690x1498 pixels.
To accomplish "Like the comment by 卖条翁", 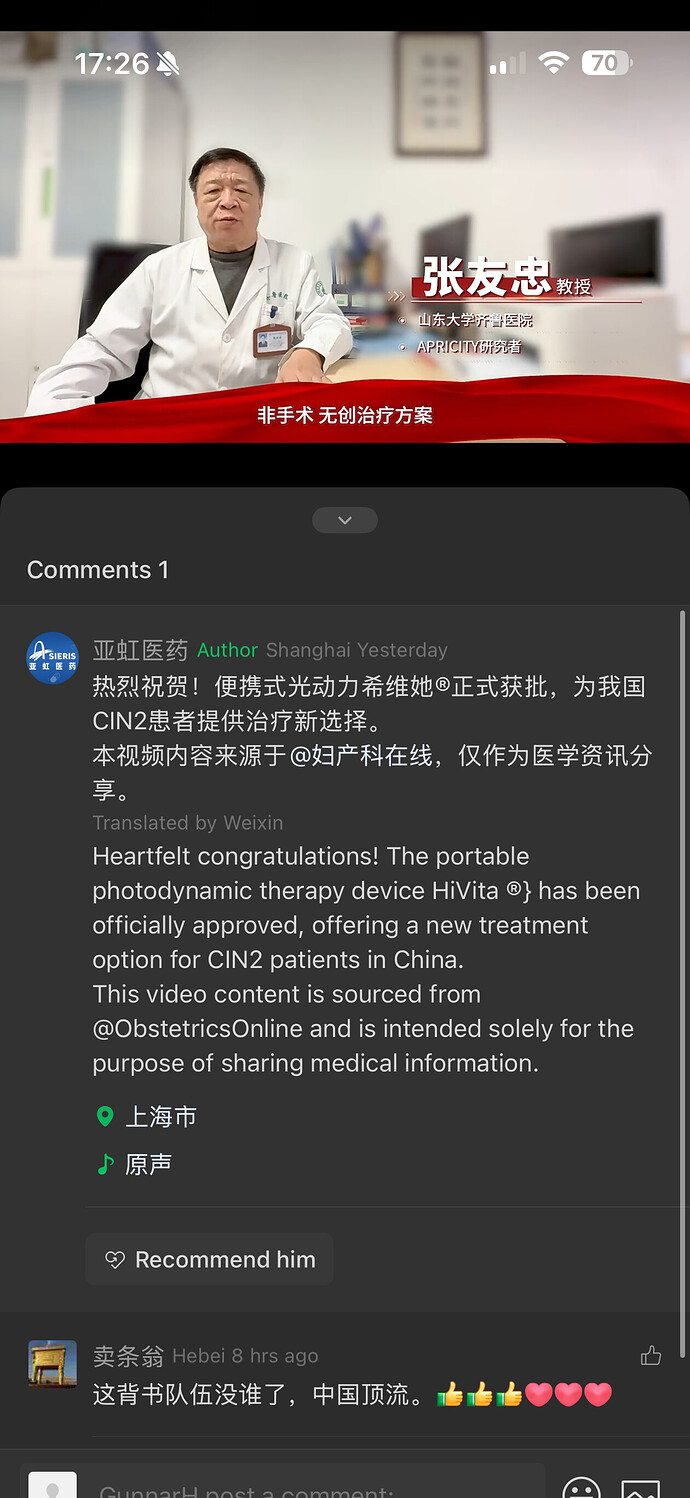I will pos(651,1356).
